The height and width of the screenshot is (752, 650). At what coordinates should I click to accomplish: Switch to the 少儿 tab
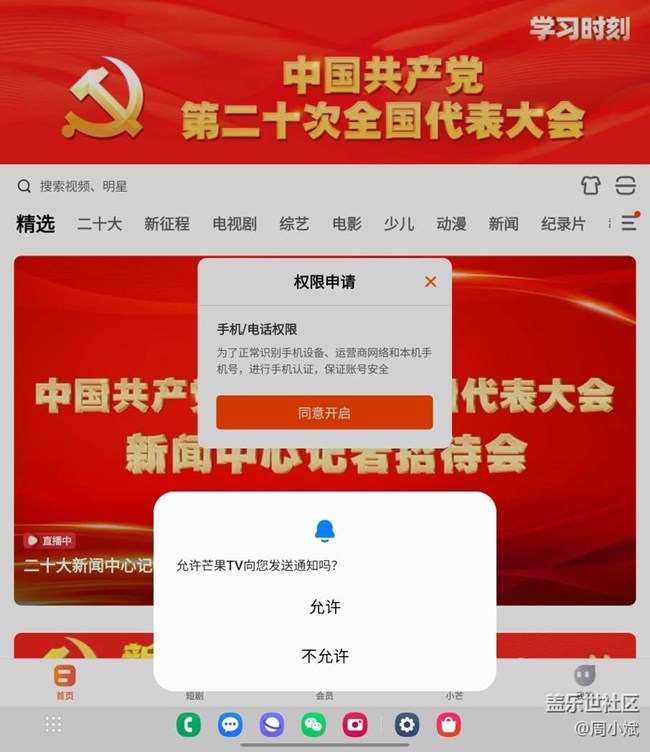click(x=399, y=224)
